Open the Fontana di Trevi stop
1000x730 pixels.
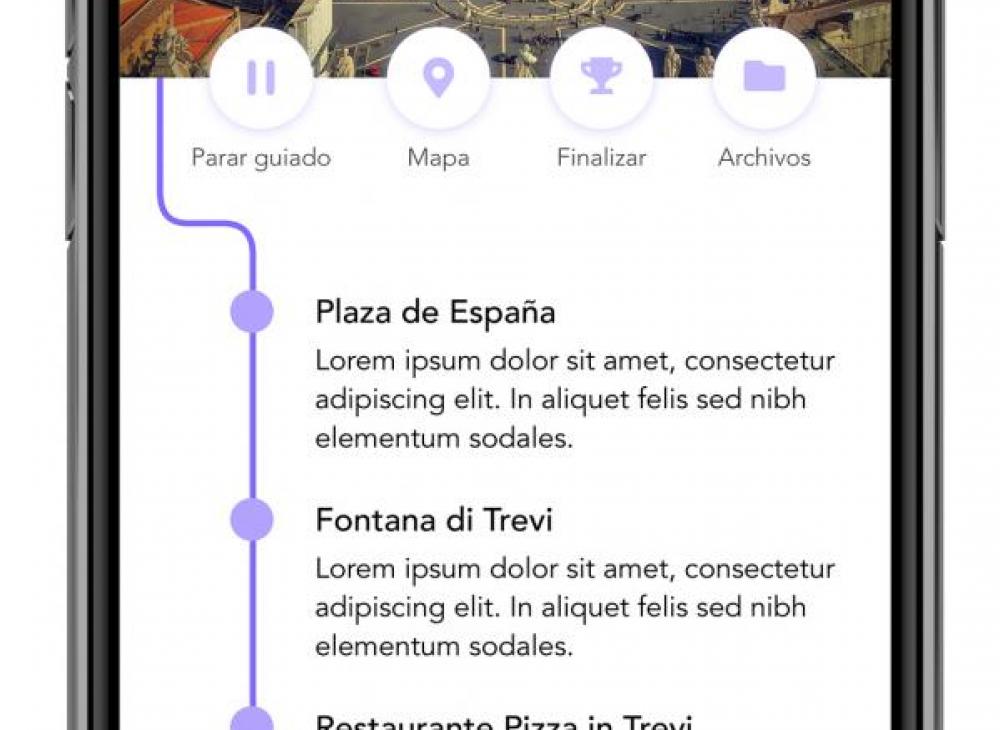tap(433, 520)
